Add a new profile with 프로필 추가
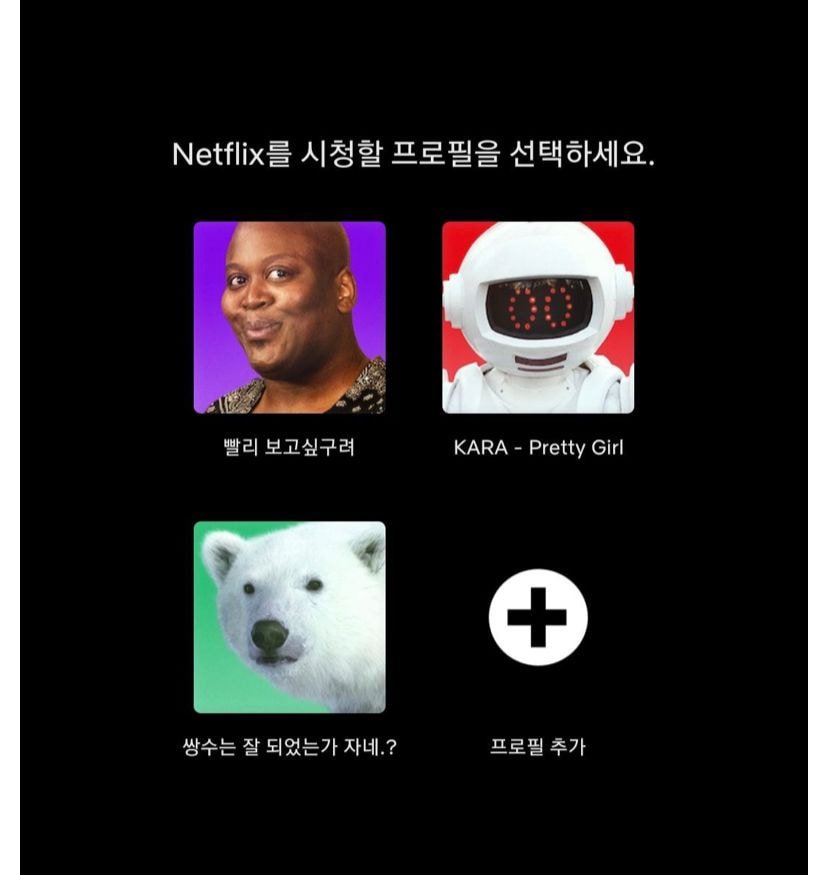Image resolution: width=828 pixels, height=875 pixels. pyautogui.click(x=538, y=617)
